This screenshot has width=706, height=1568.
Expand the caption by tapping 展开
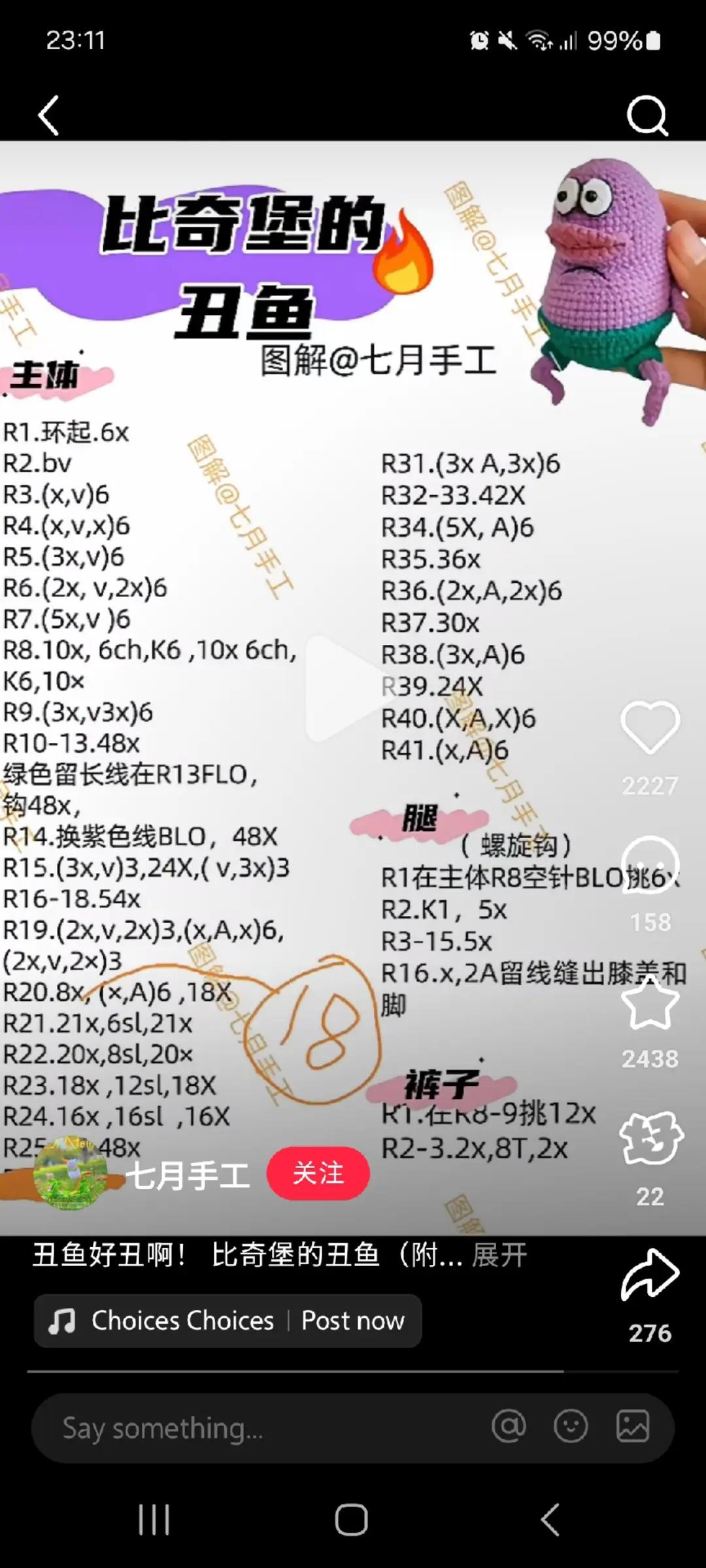tap(499, 1254)
